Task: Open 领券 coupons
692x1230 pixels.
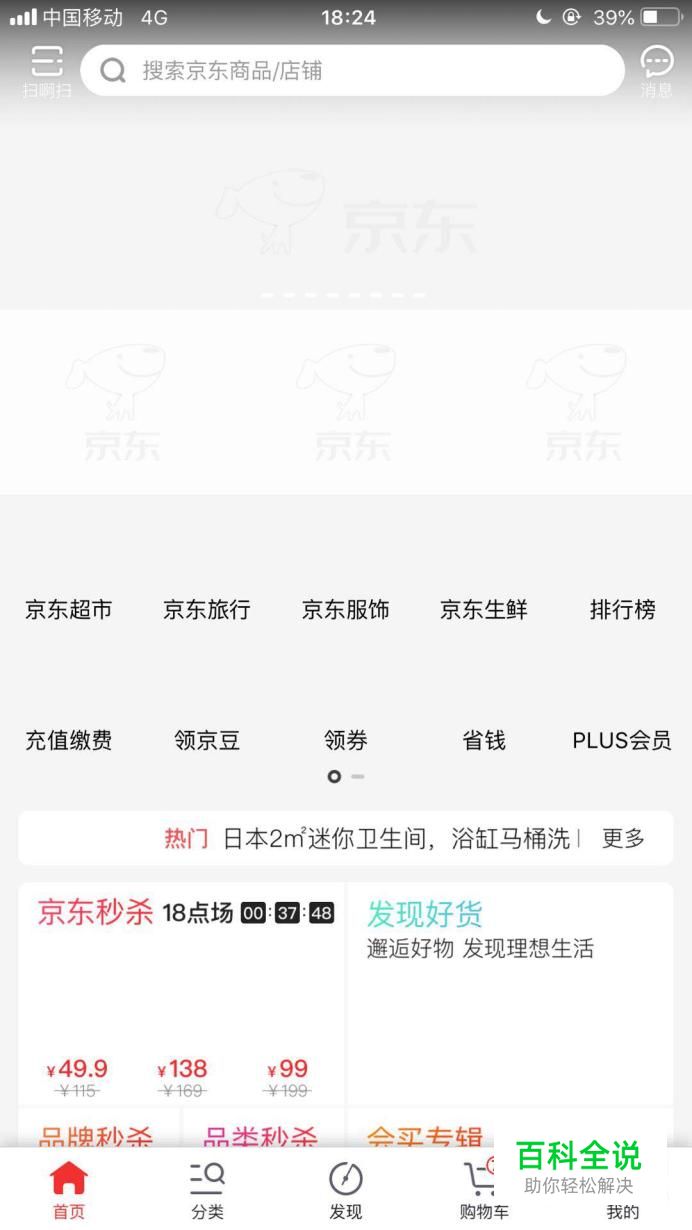Action: (345, 740)
